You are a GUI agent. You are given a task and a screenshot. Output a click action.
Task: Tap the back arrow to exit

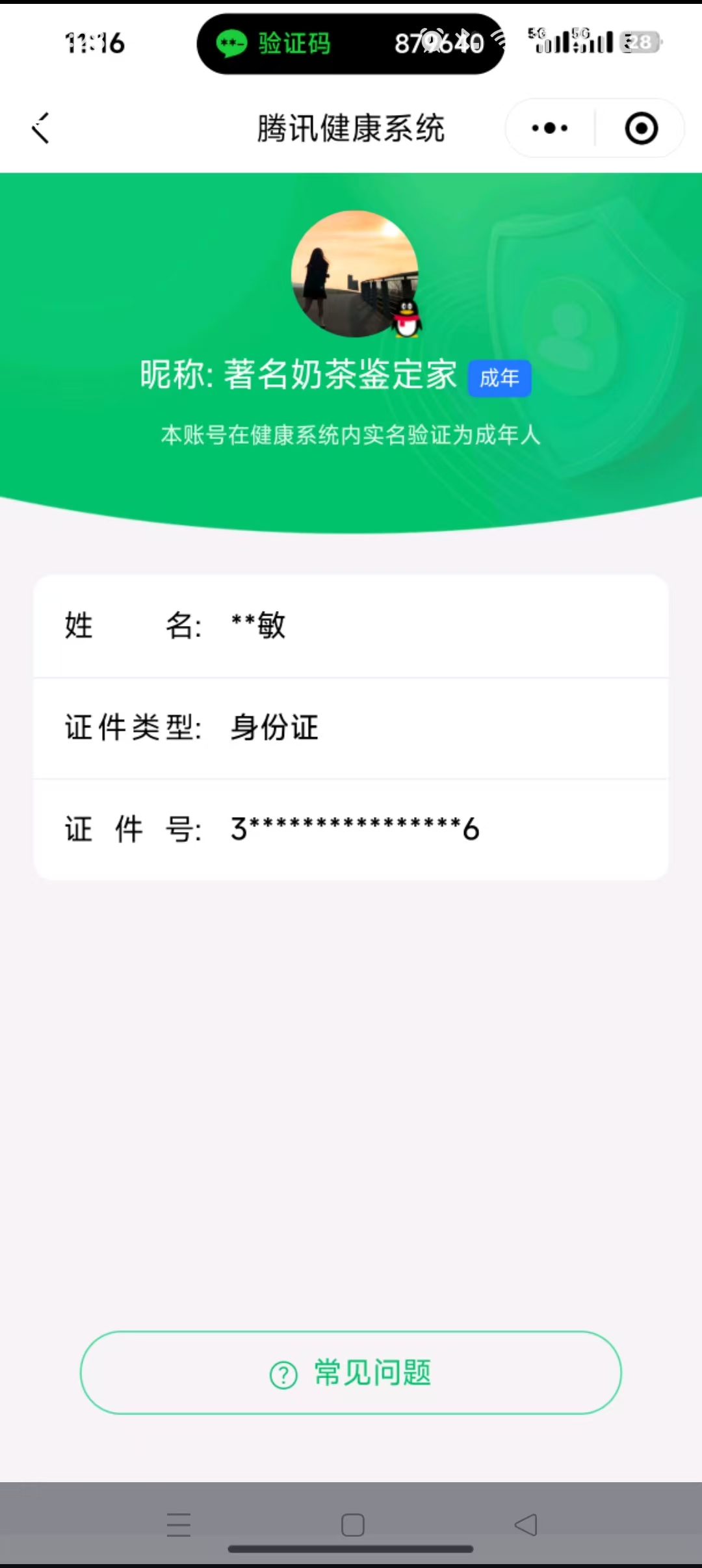point(41,128)
